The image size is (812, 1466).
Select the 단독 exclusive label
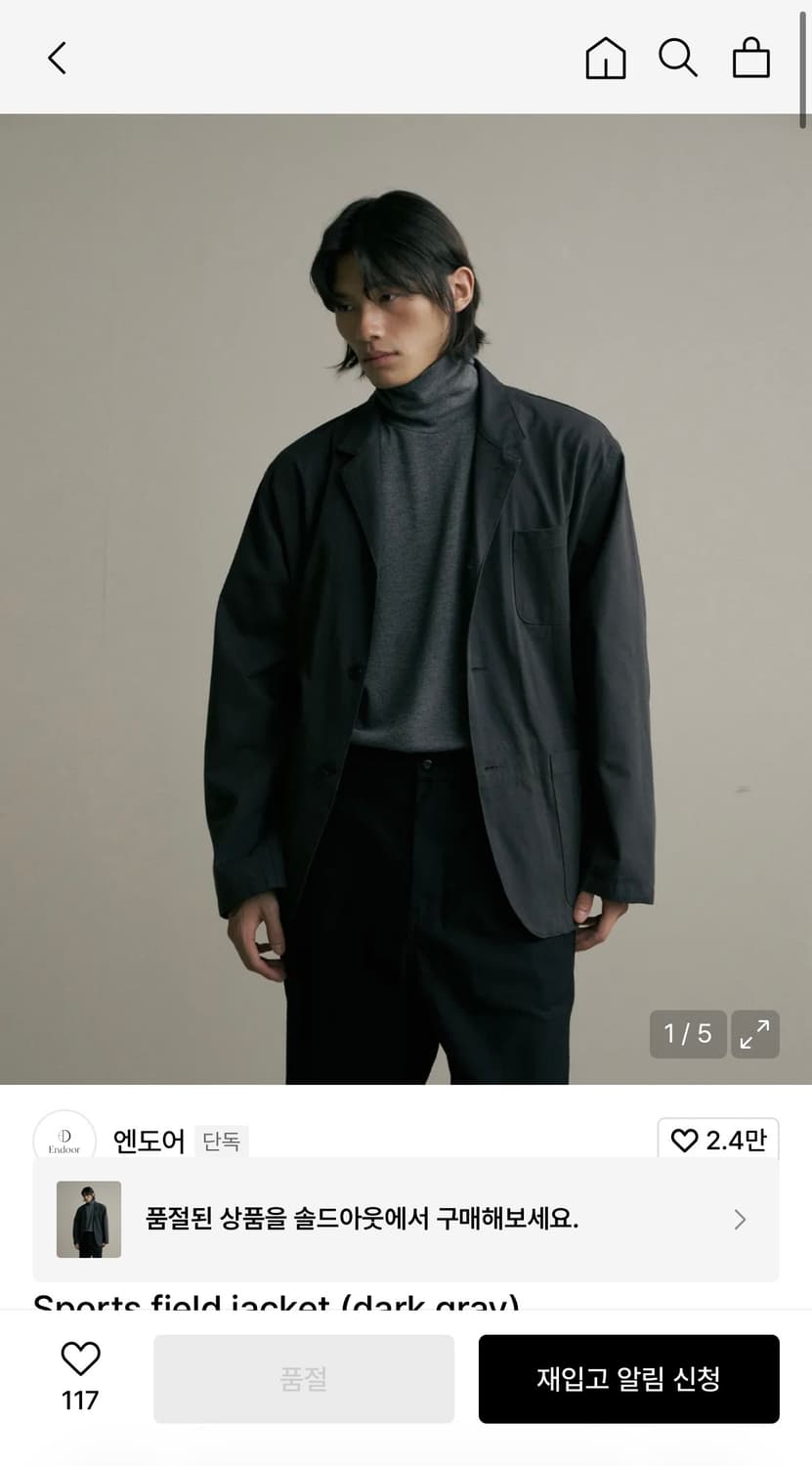[x=223, y=1143]
